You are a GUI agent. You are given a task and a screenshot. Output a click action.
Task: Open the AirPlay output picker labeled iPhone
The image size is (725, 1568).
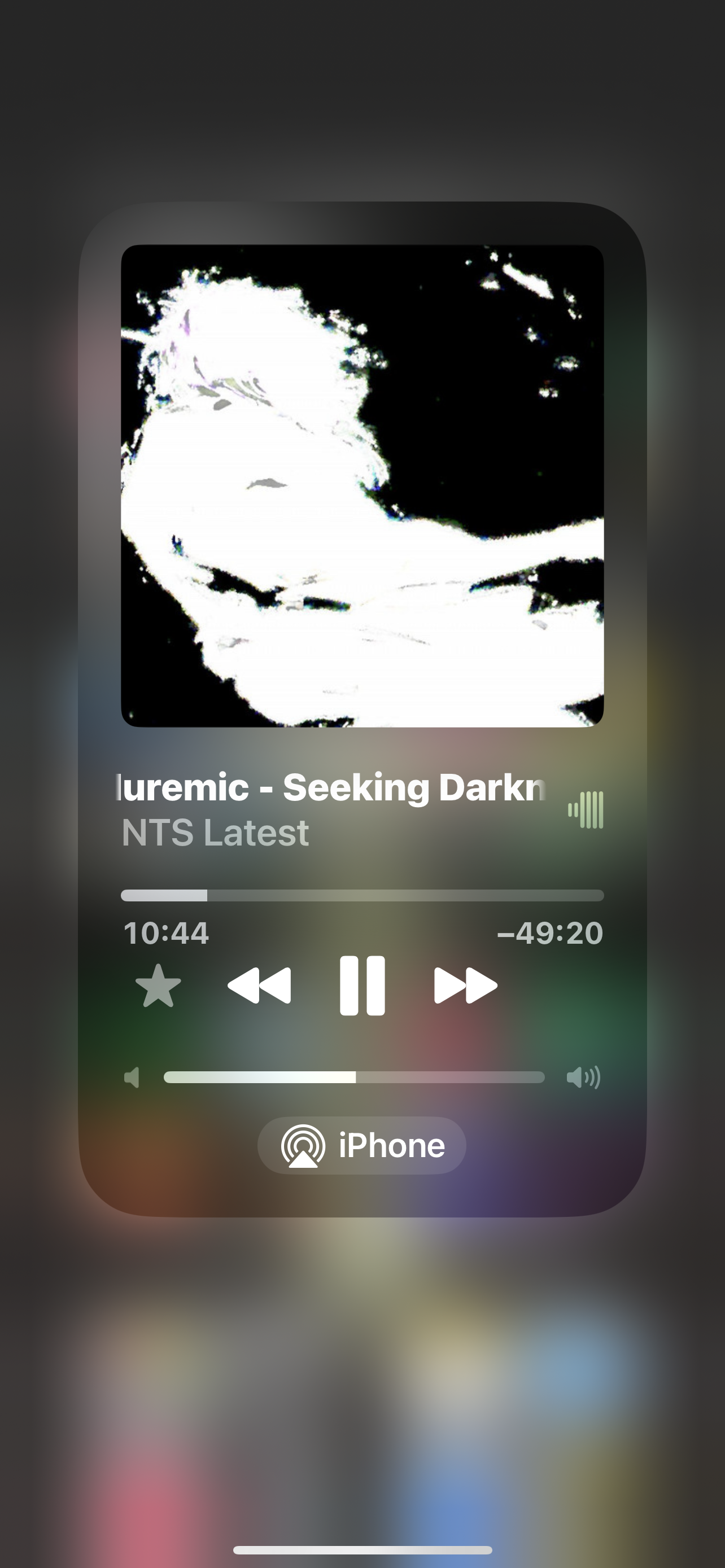362,1146
